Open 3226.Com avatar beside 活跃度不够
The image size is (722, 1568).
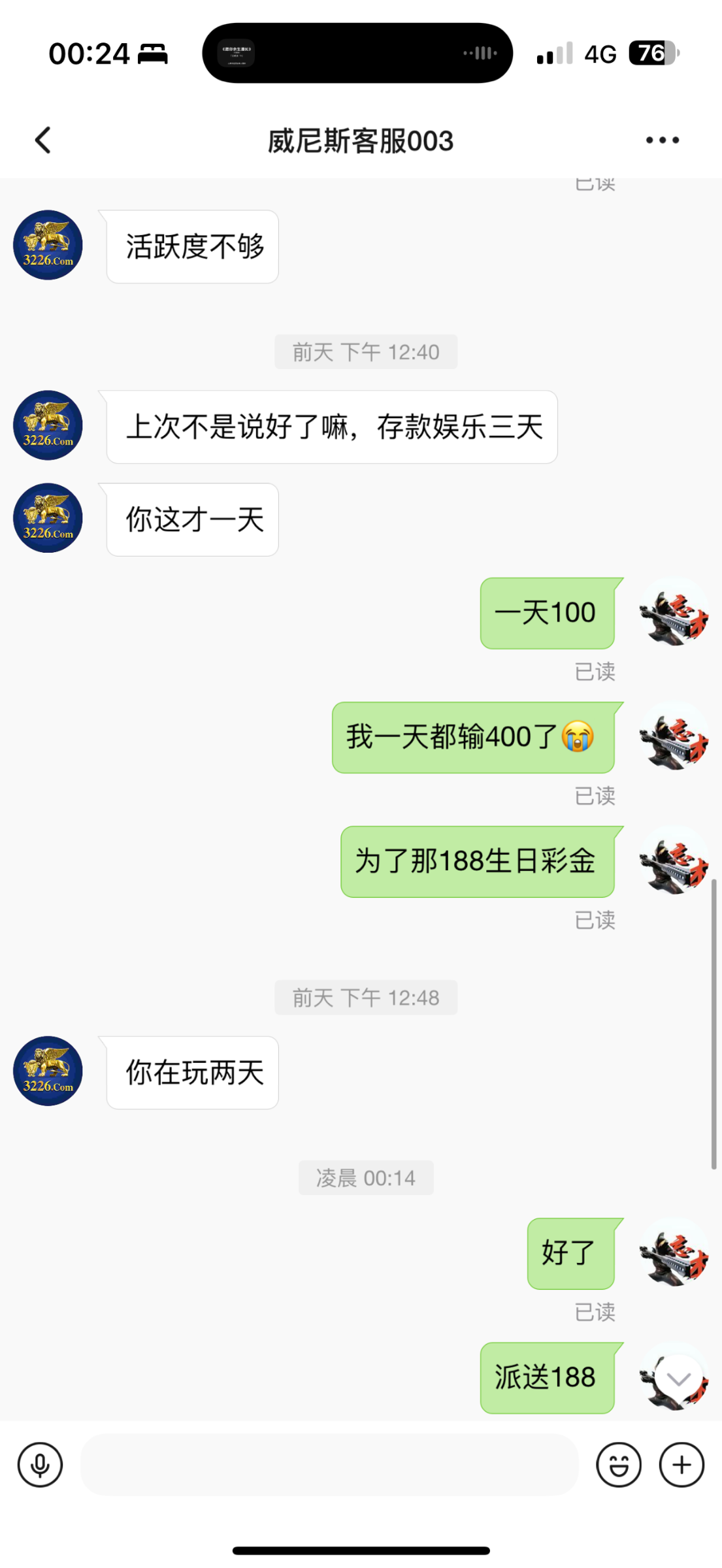point(48,245)
